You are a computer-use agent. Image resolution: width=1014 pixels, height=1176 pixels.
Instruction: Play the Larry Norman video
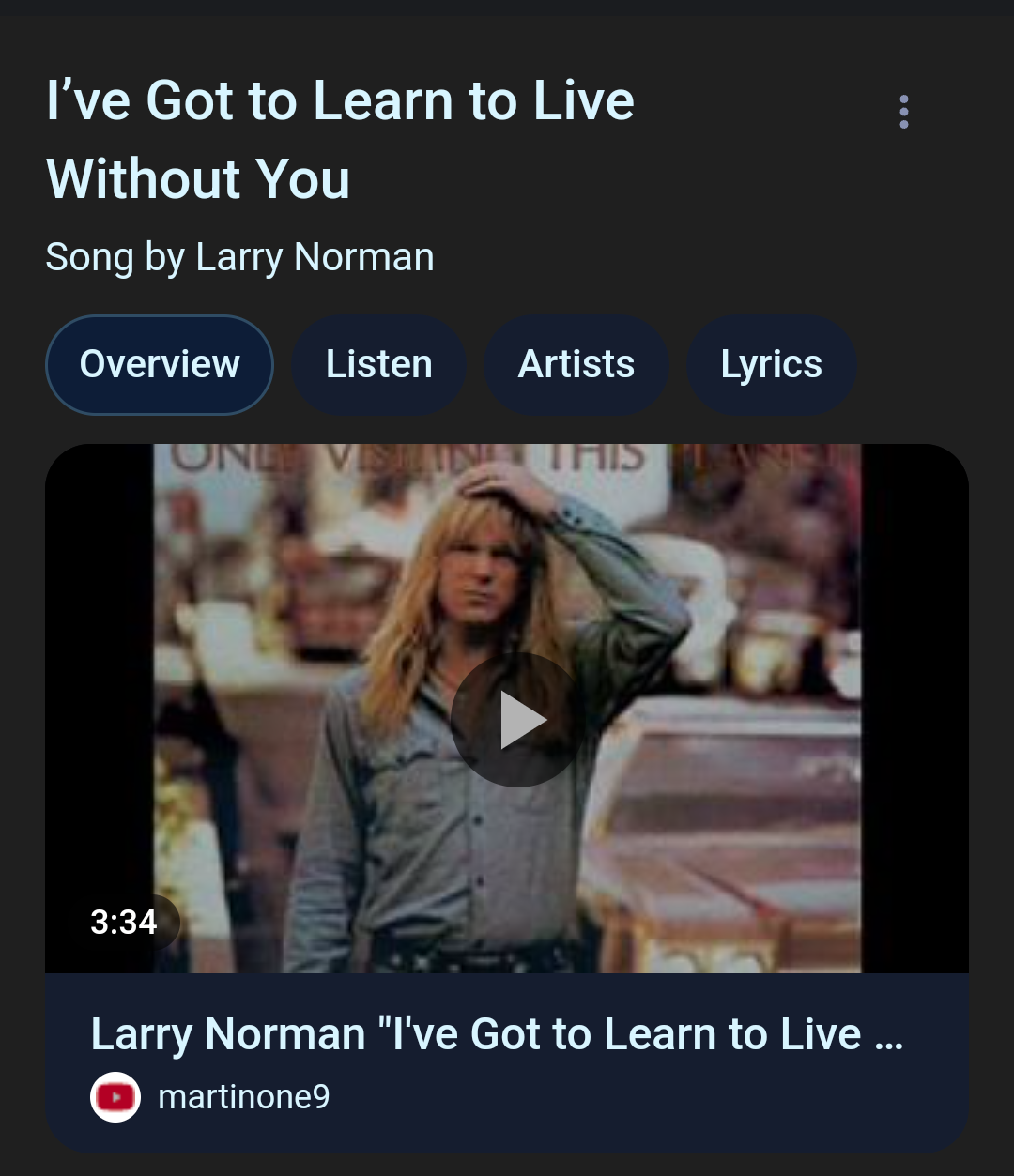point(515,720)
